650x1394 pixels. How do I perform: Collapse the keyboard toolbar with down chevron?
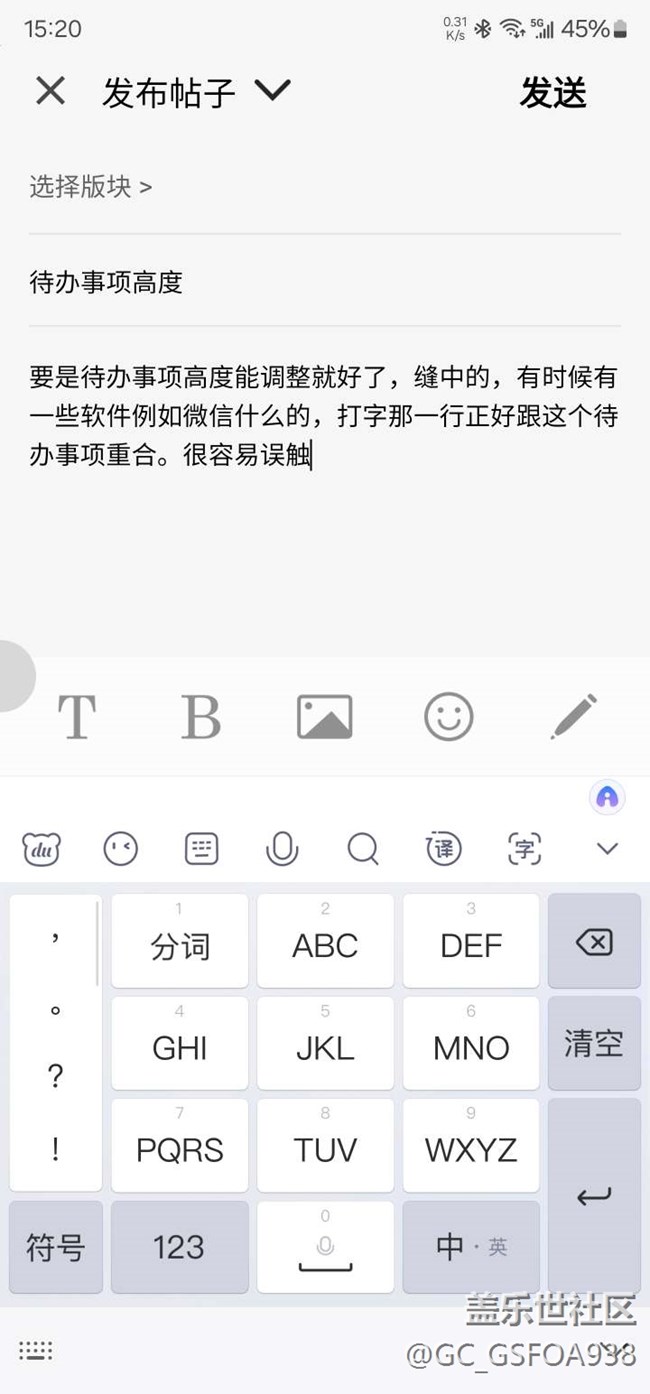point(607,849)
